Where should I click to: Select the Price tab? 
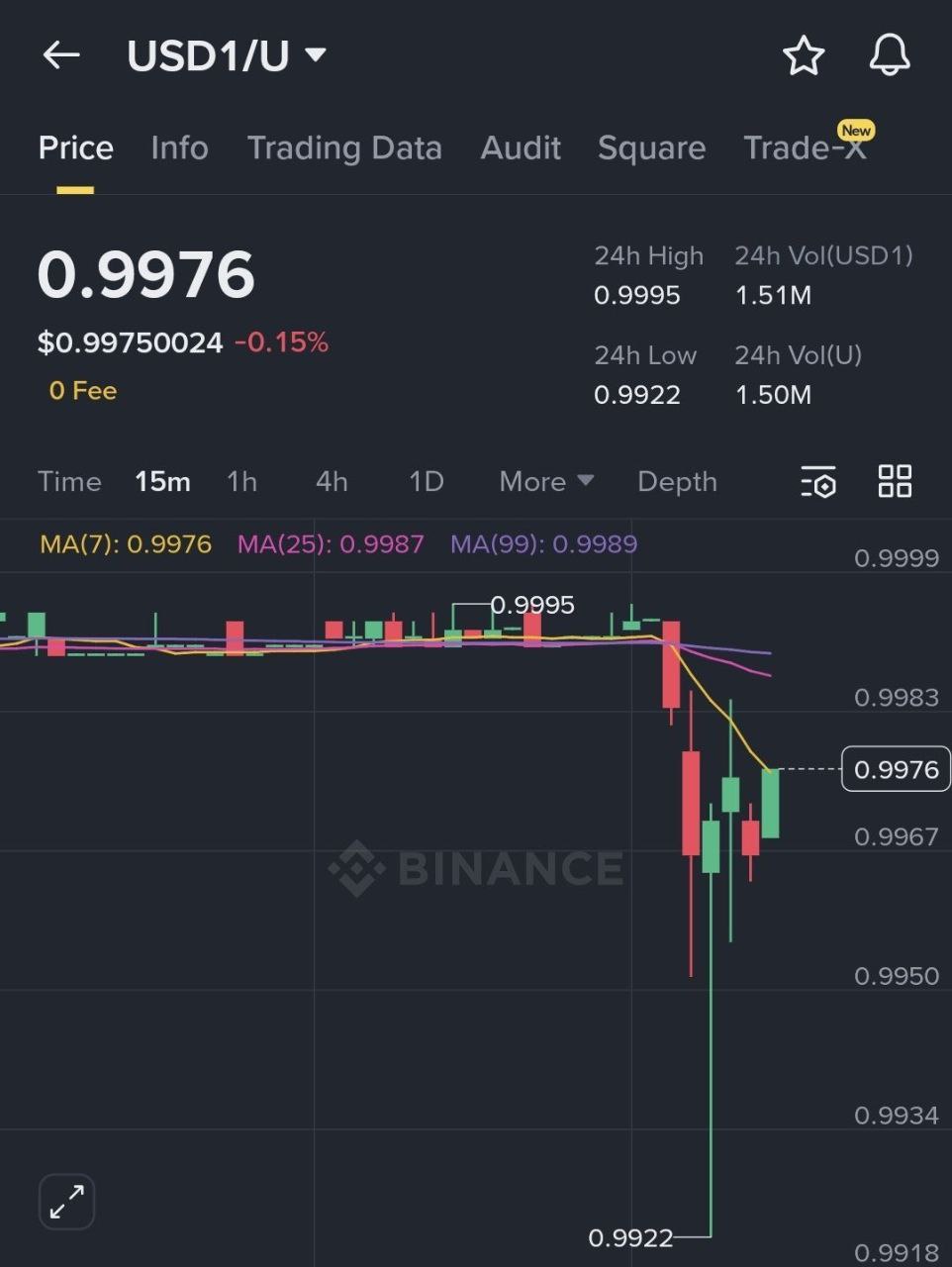click(x=75, y=148)
